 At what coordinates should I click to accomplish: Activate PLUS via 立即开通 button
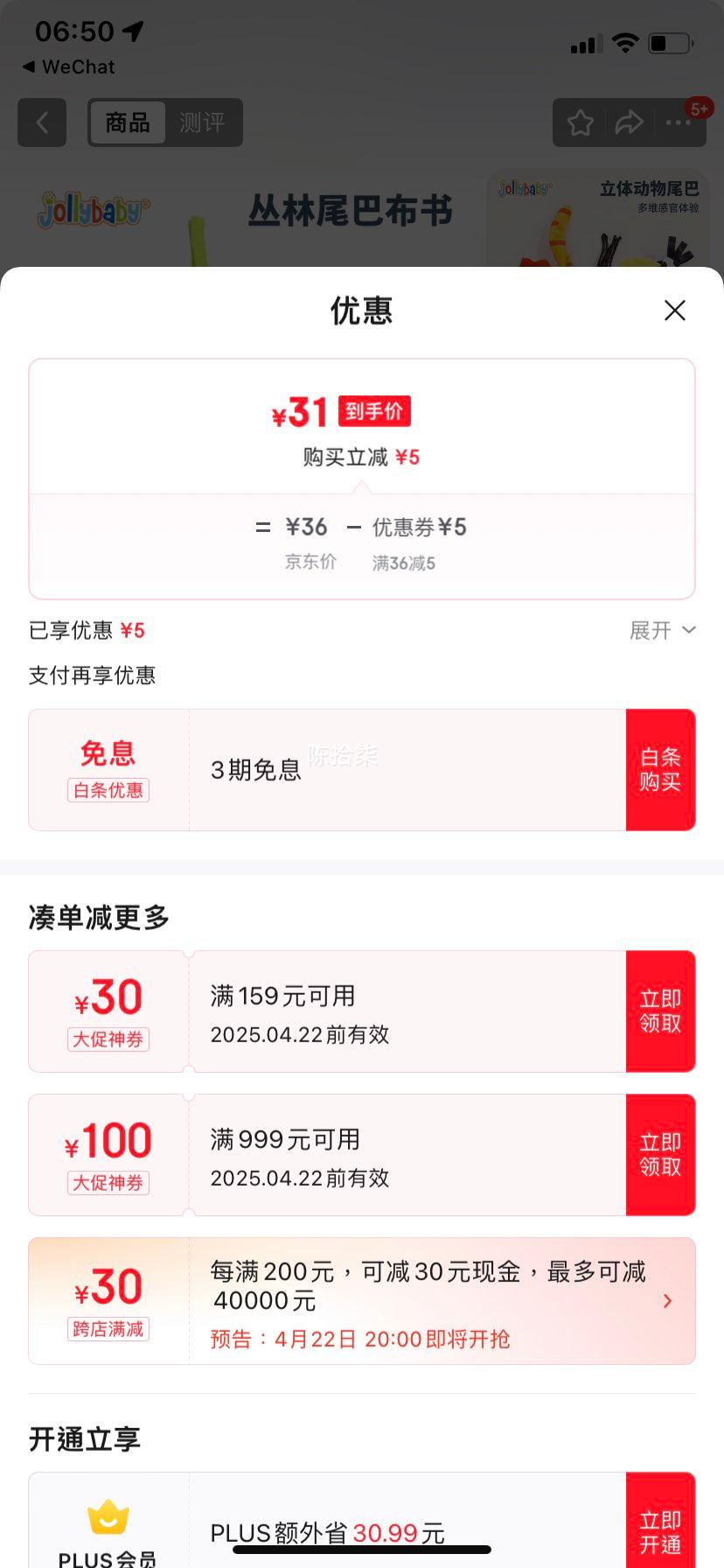[x=661, y=1531]
